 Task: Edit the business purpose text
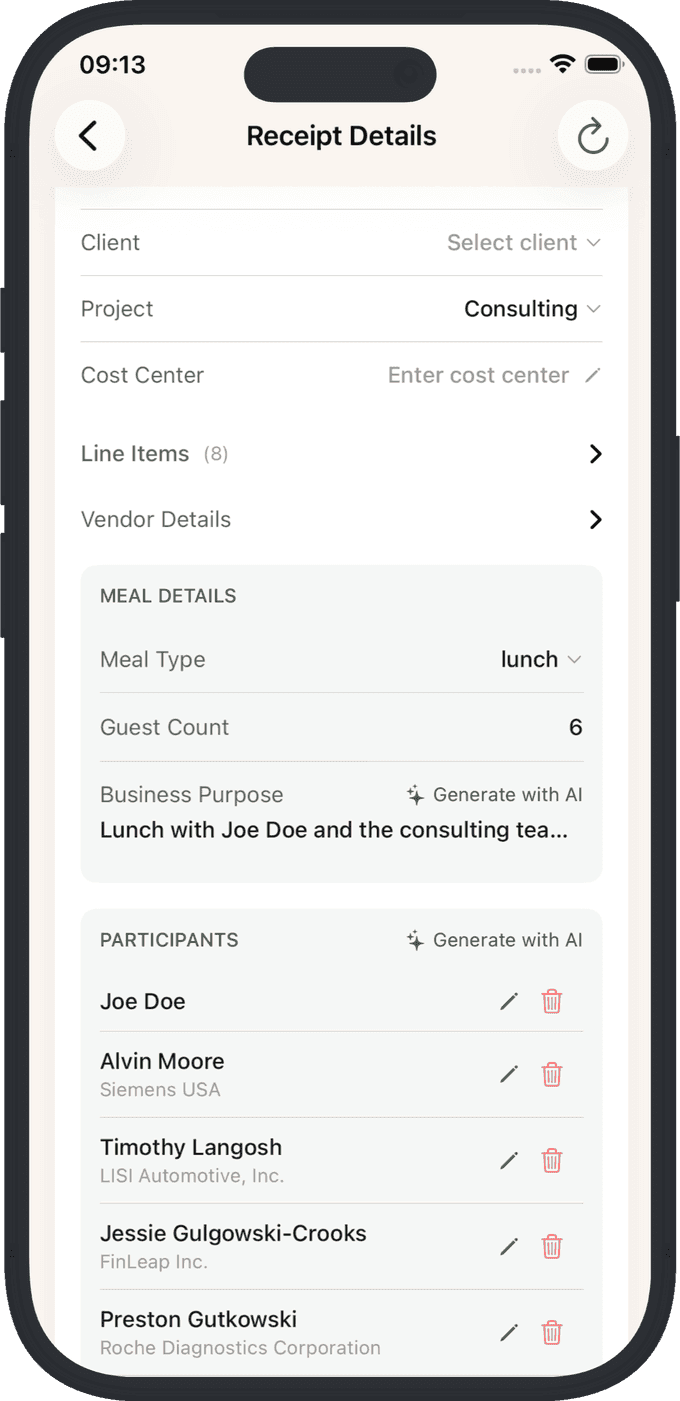coord(334,830)
